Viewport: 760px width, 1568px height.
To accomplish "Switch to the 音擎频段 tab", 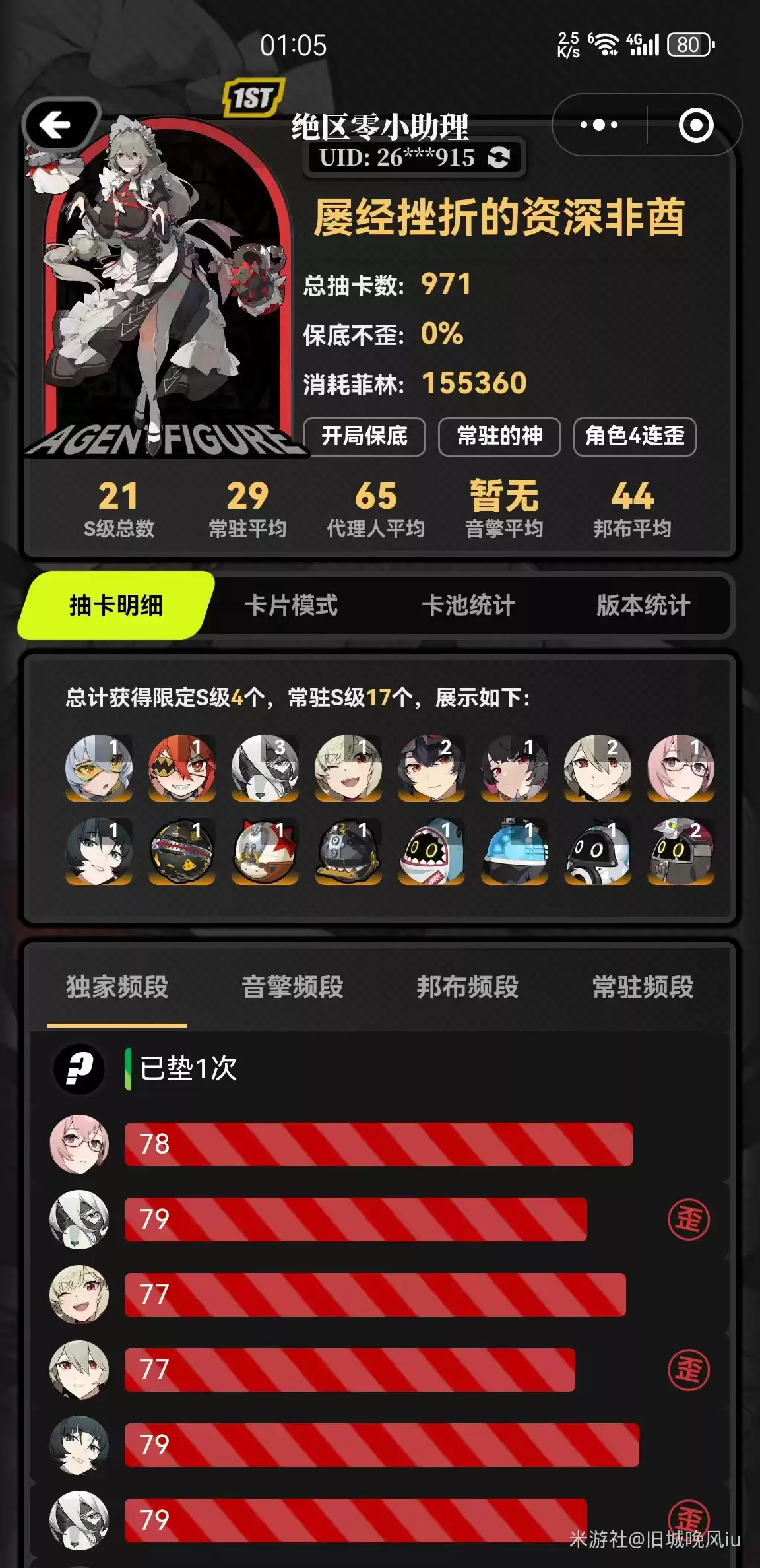I will coord(292,987).
